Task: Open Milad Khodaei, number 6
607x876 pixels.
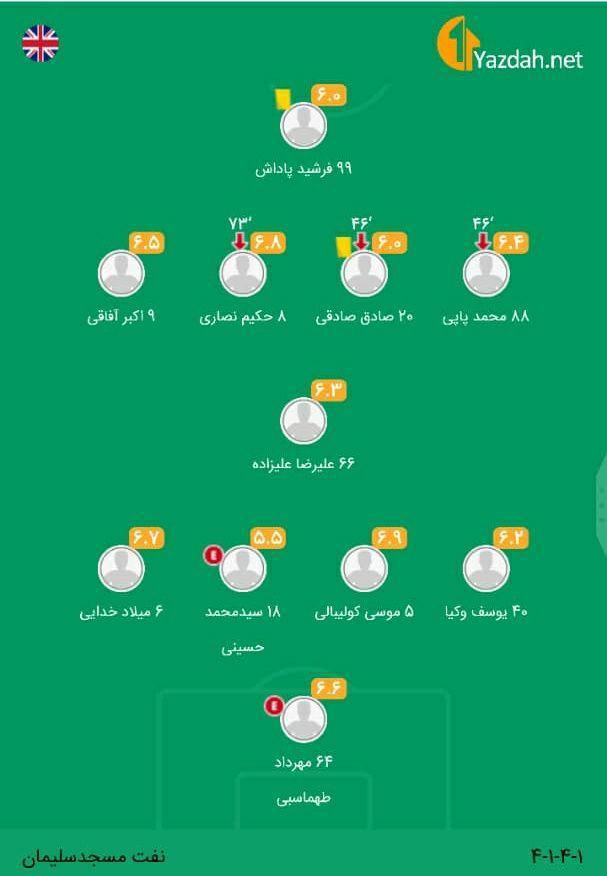Action: click(121, 569)
